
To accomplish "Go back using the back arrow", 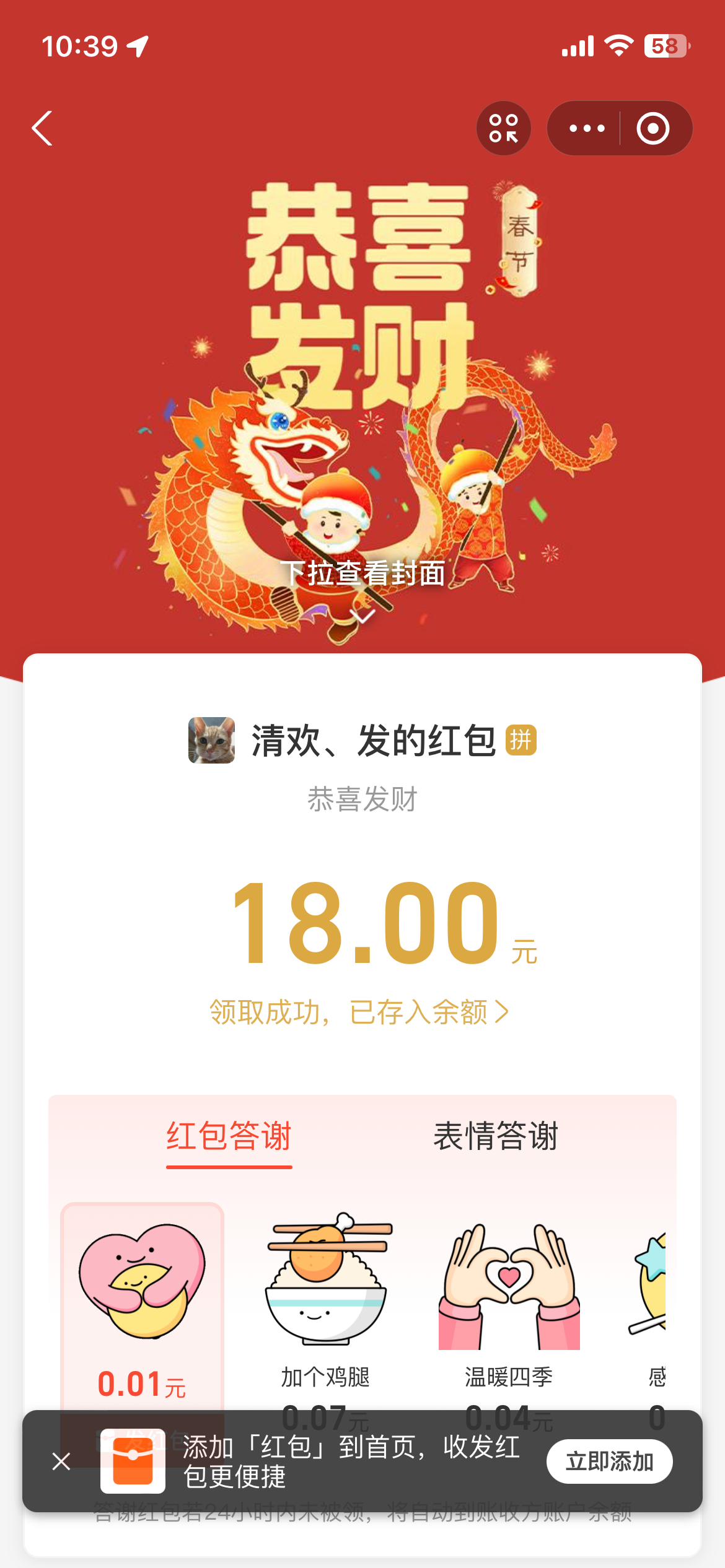I will [42, 129].
